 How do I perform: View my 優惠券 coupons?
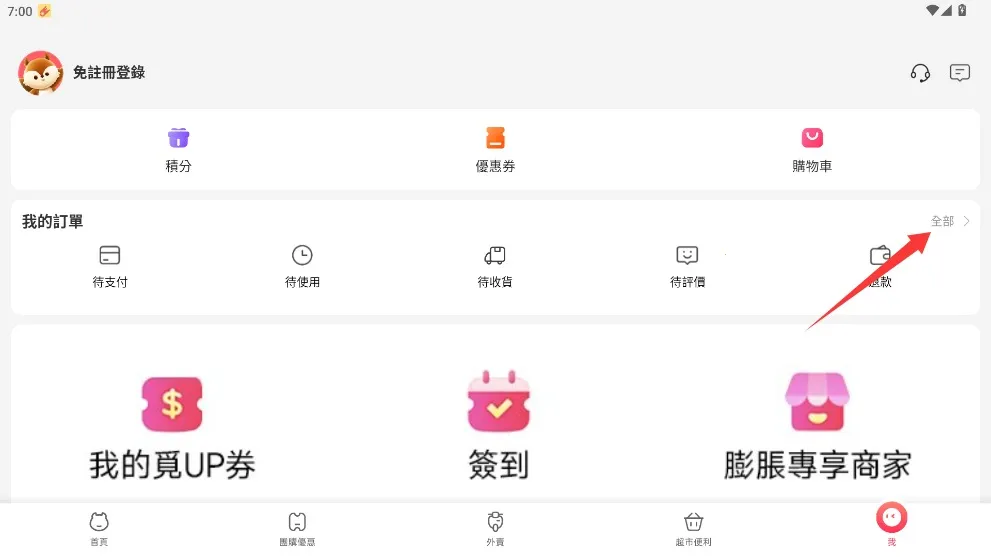(x=495, y=150)
